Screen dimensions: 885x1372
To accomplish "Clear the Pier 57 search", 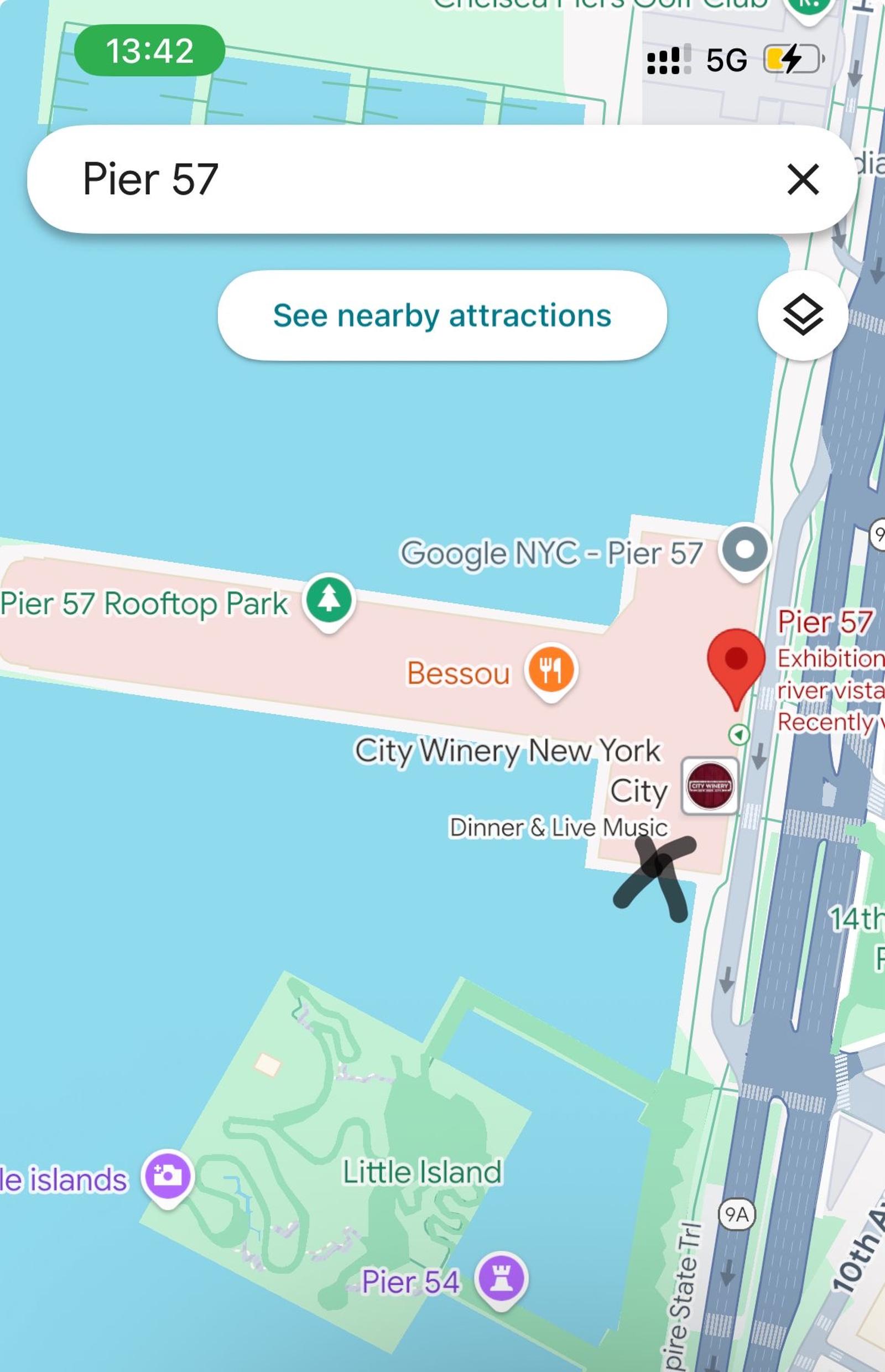I will pos(802,179).
